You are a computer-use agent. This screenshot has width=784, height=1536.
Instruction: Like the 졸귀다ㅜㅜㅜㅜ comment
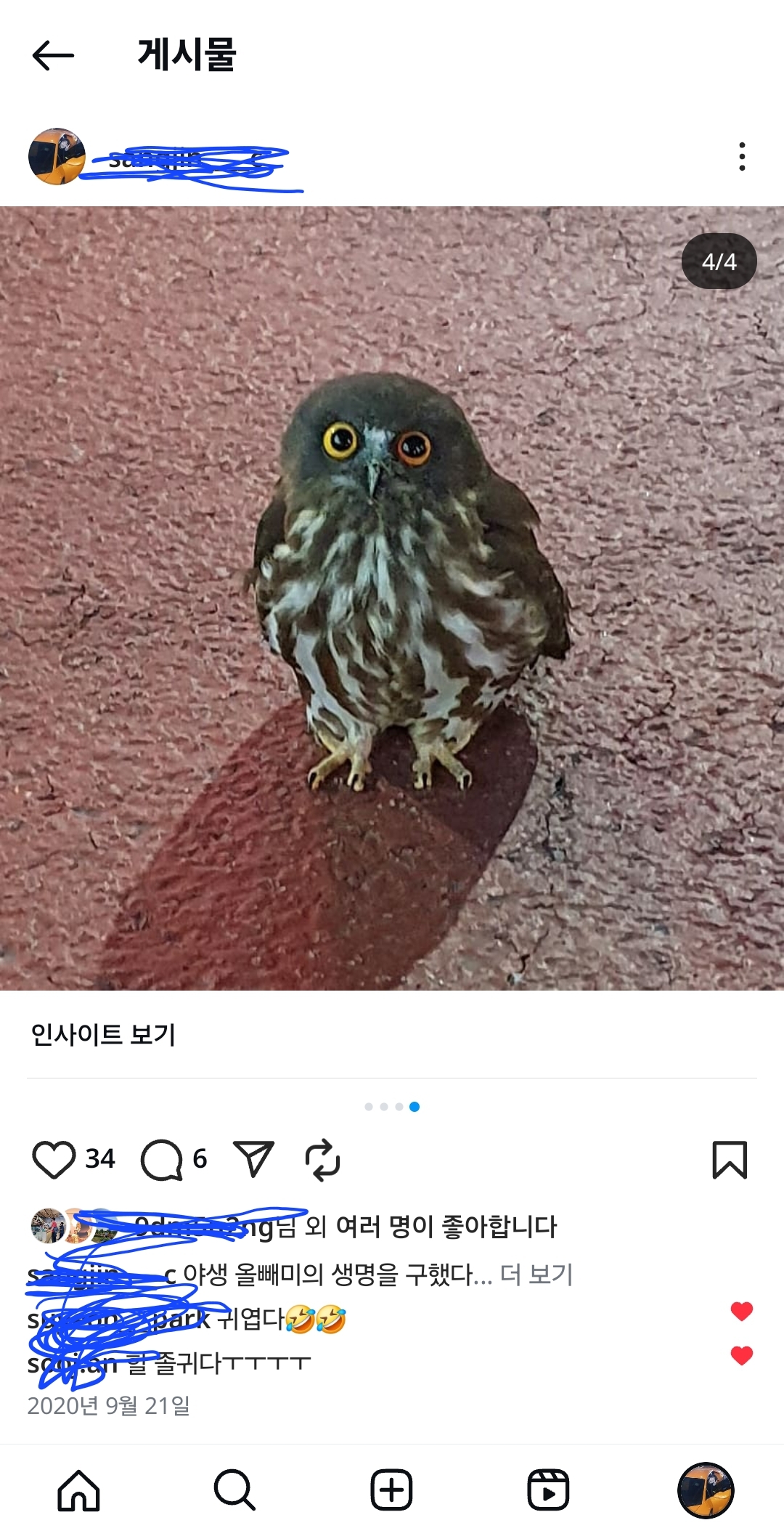(x=741, y=1355)
